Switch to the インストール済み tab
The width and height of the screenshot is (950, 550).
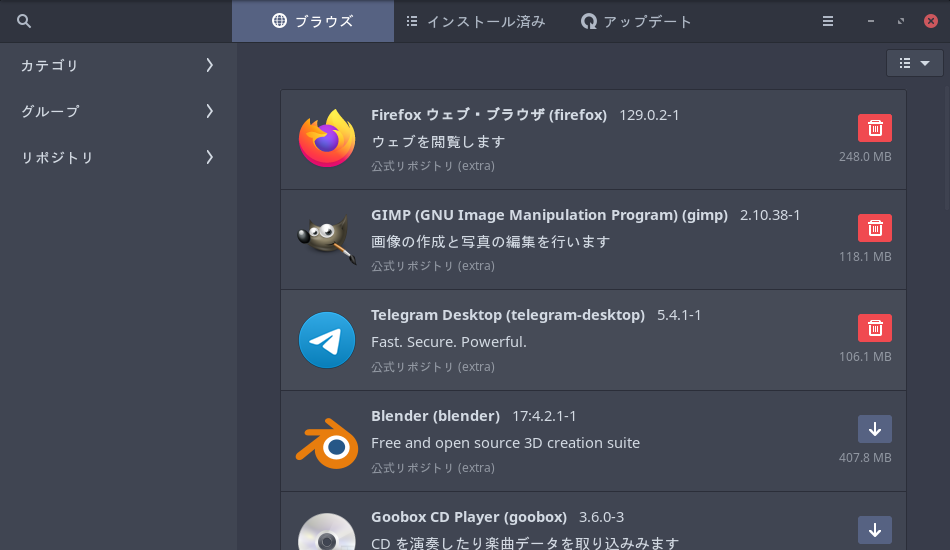click(475, 21)
